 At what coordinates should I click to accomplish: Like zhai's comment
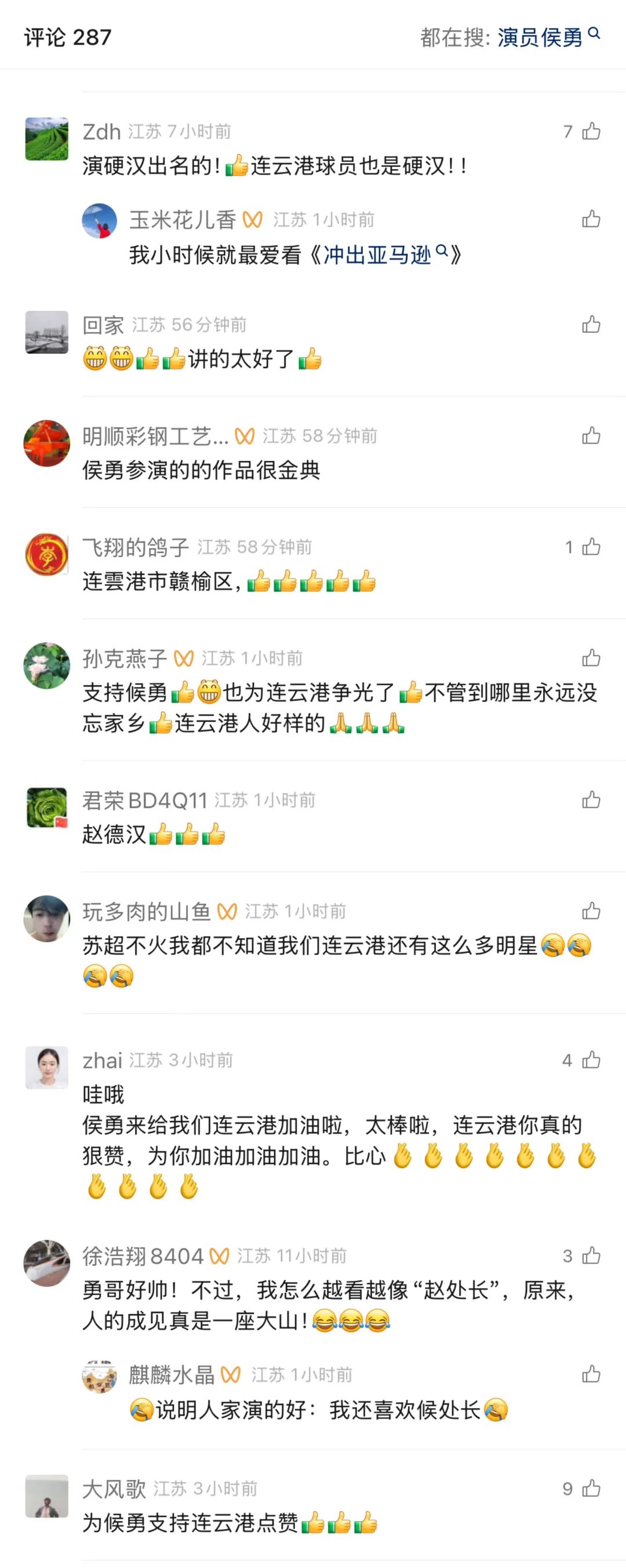coord(591,1060)
